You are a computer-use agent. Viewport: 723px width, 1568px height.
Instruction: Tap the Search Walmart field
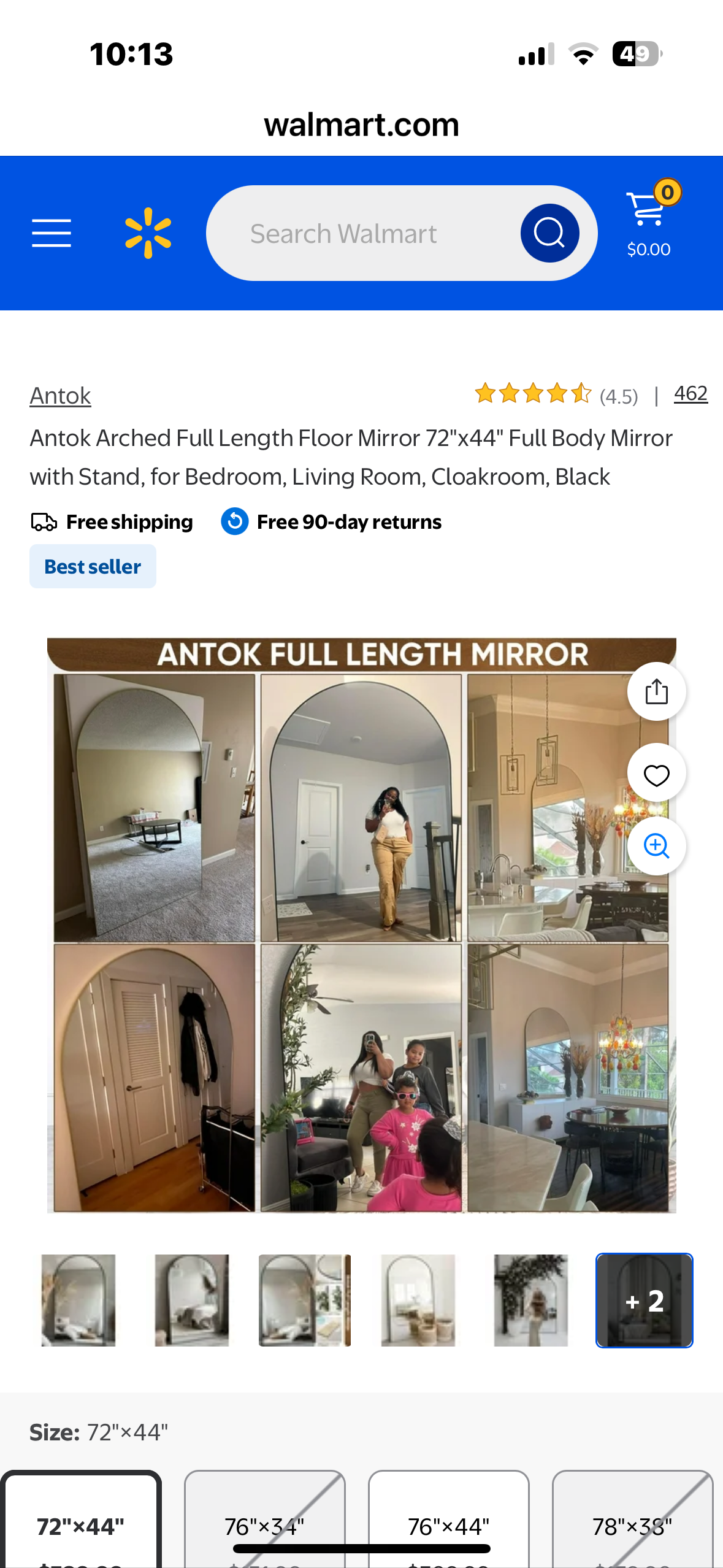click(x=362, y=234)
